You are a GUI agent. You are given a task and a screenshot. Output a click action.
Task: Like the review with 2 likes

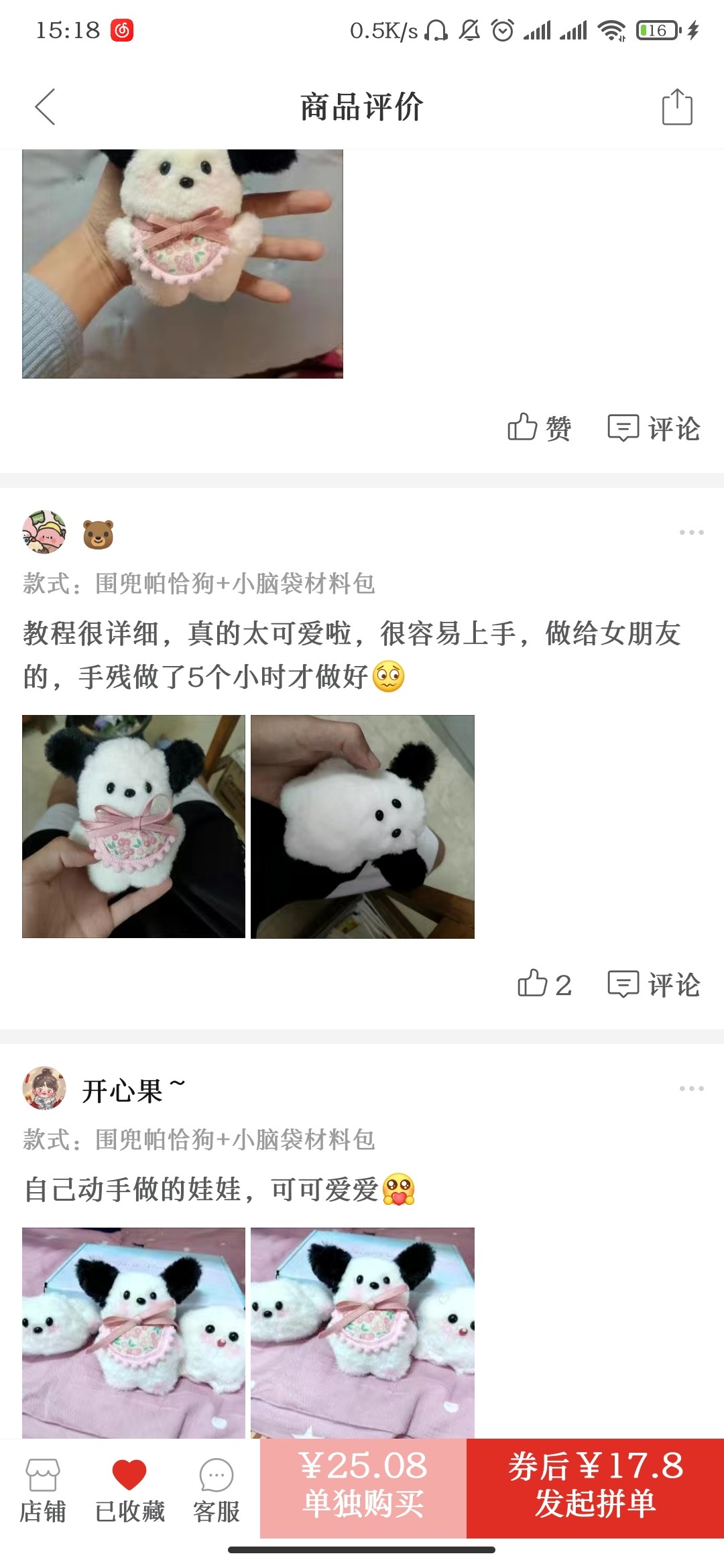click(x=544, y=984)
